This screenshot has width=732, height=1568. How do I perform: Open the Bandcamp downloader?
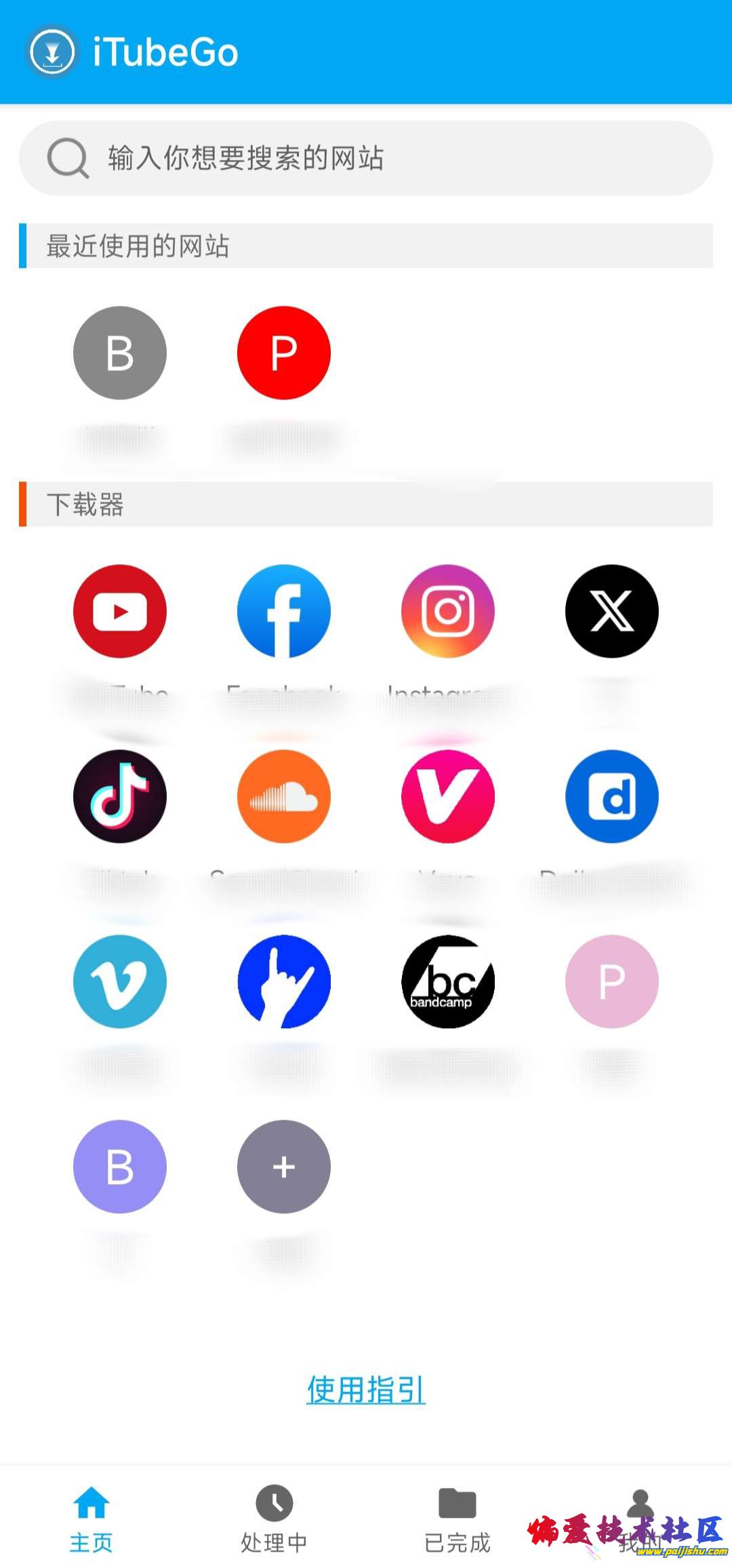coord(448,981)
